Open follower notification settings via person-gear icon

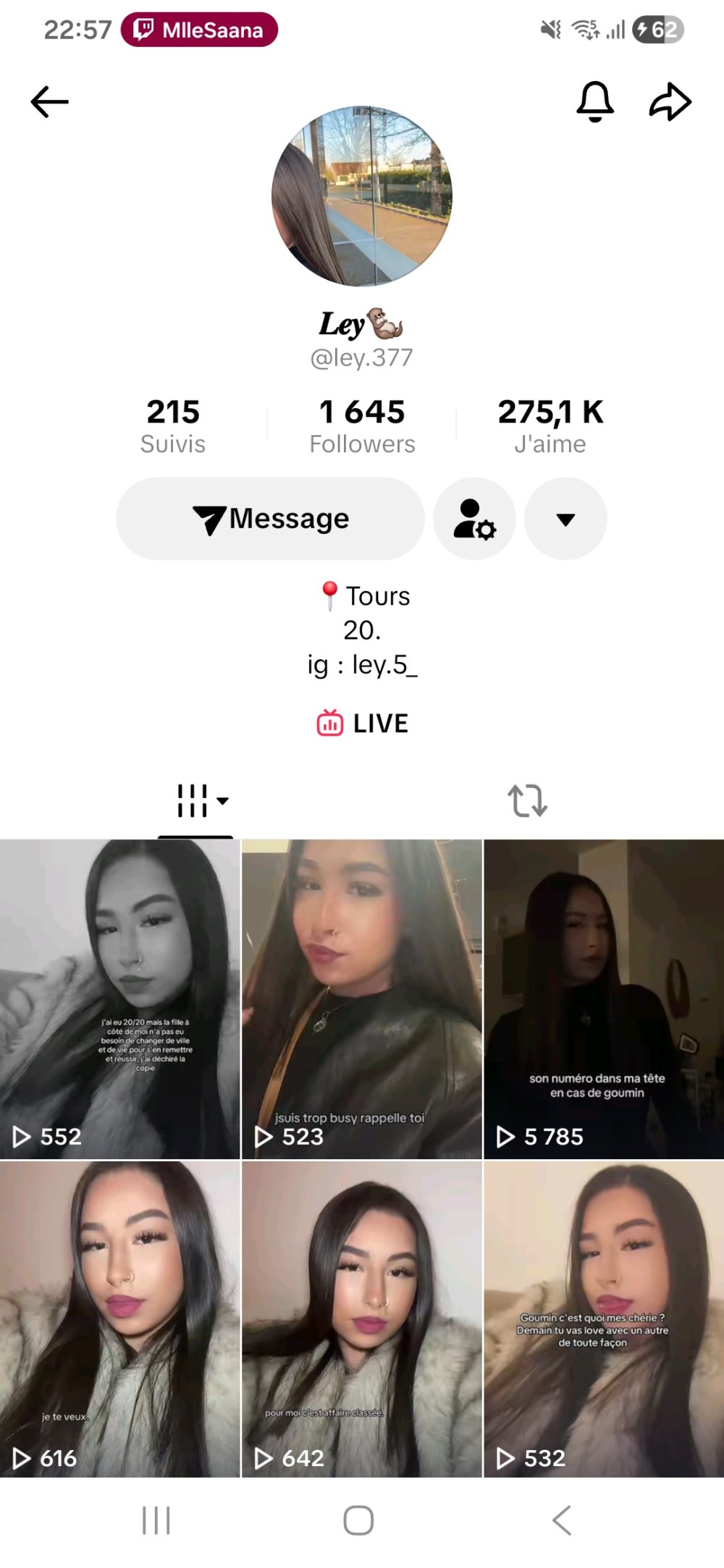474,519
